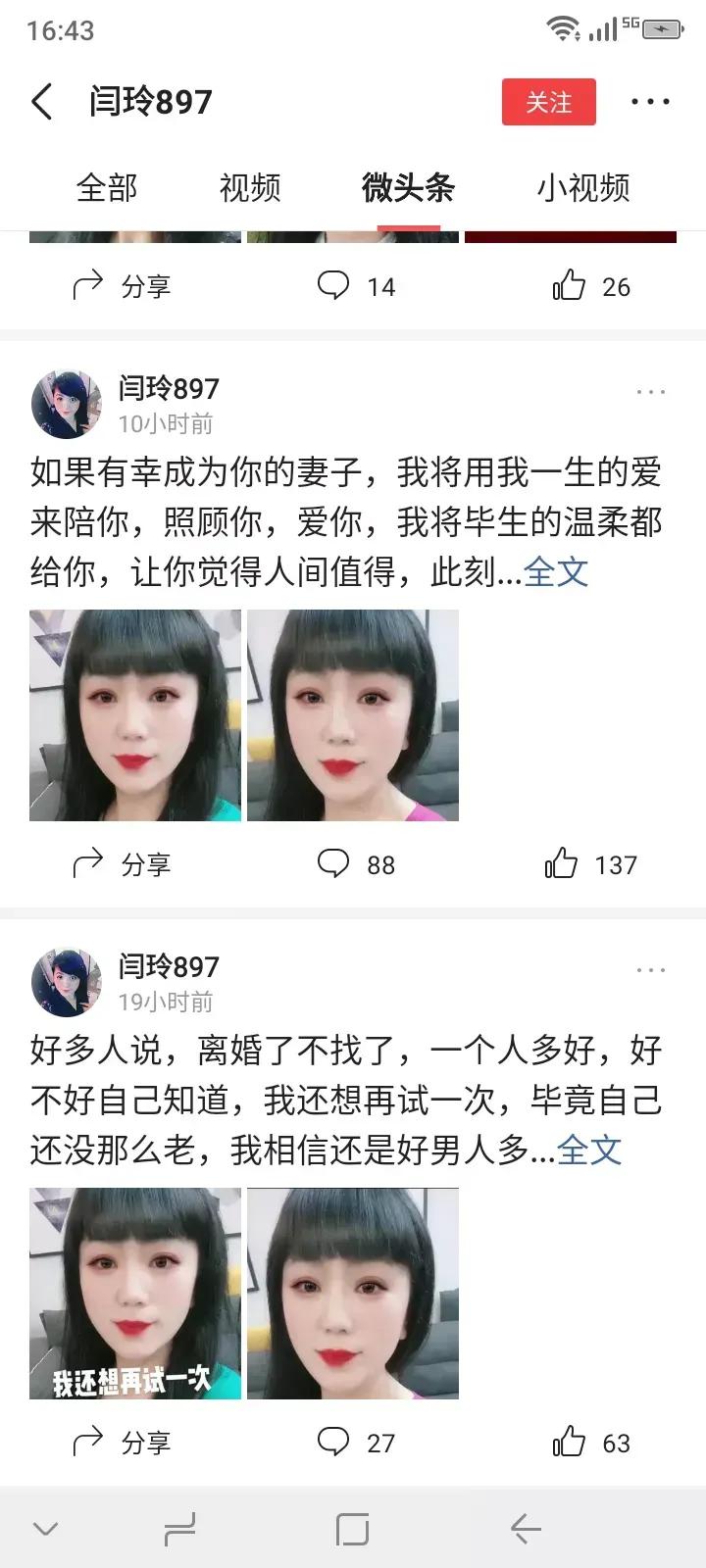706x1568 pixels.
Task: Tap the three-dot menu on 闫玲897's first post
Action: [650, 391]
